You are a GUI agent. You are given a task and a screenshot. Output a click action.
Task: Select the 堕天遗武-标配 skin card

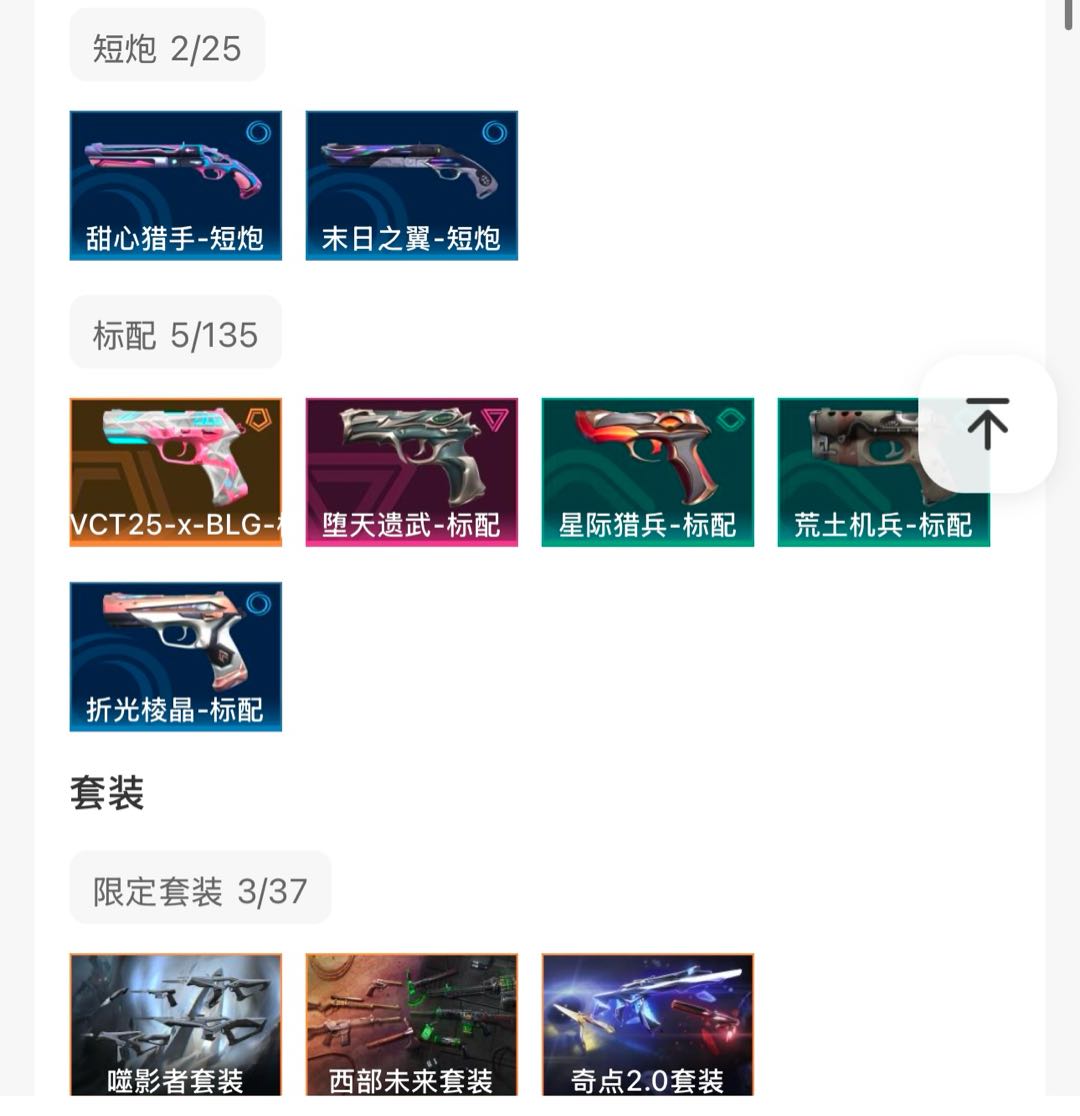(412, 472)
